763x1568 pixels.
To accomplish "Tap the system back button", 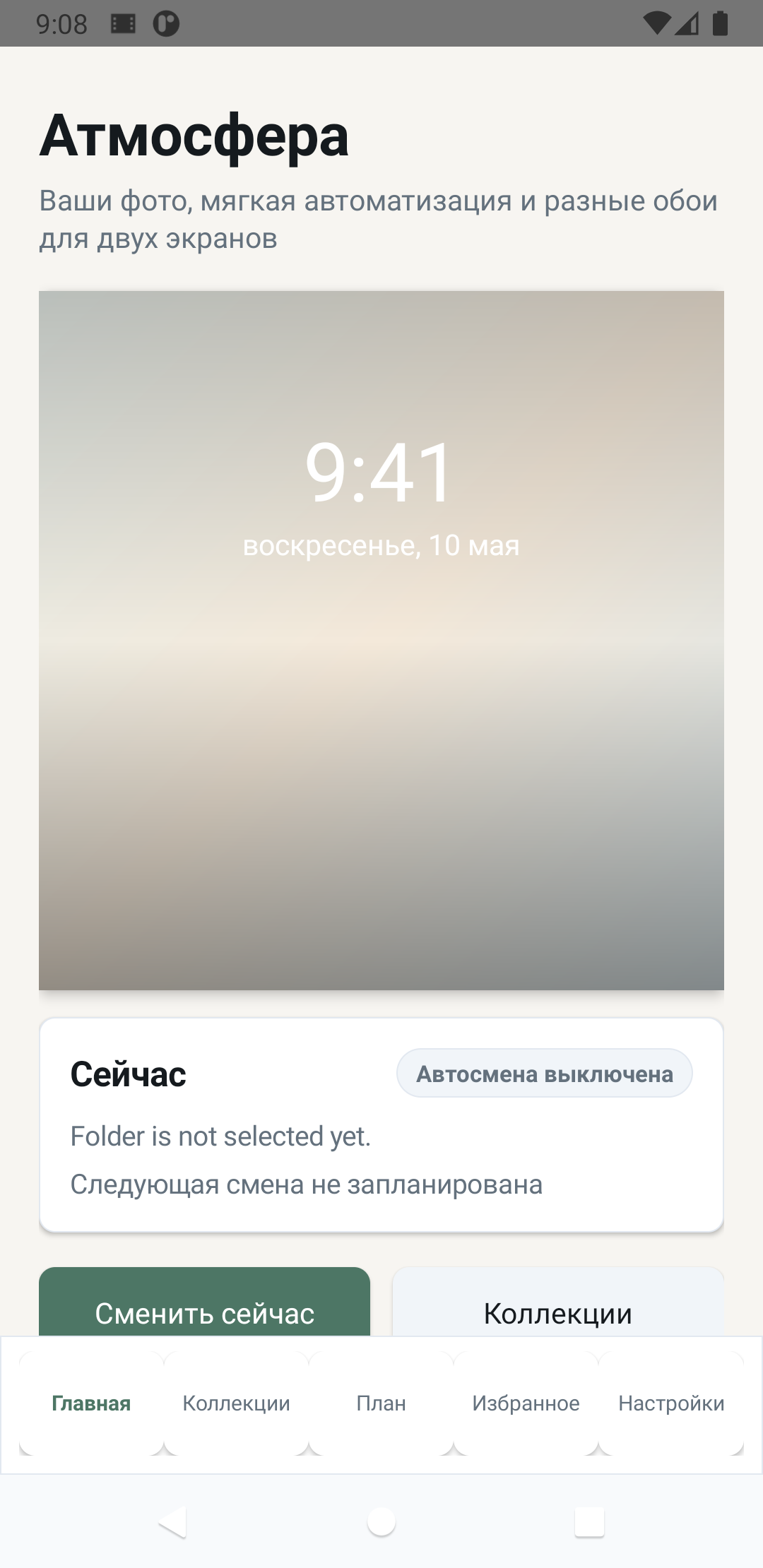I will (172, 1522).
